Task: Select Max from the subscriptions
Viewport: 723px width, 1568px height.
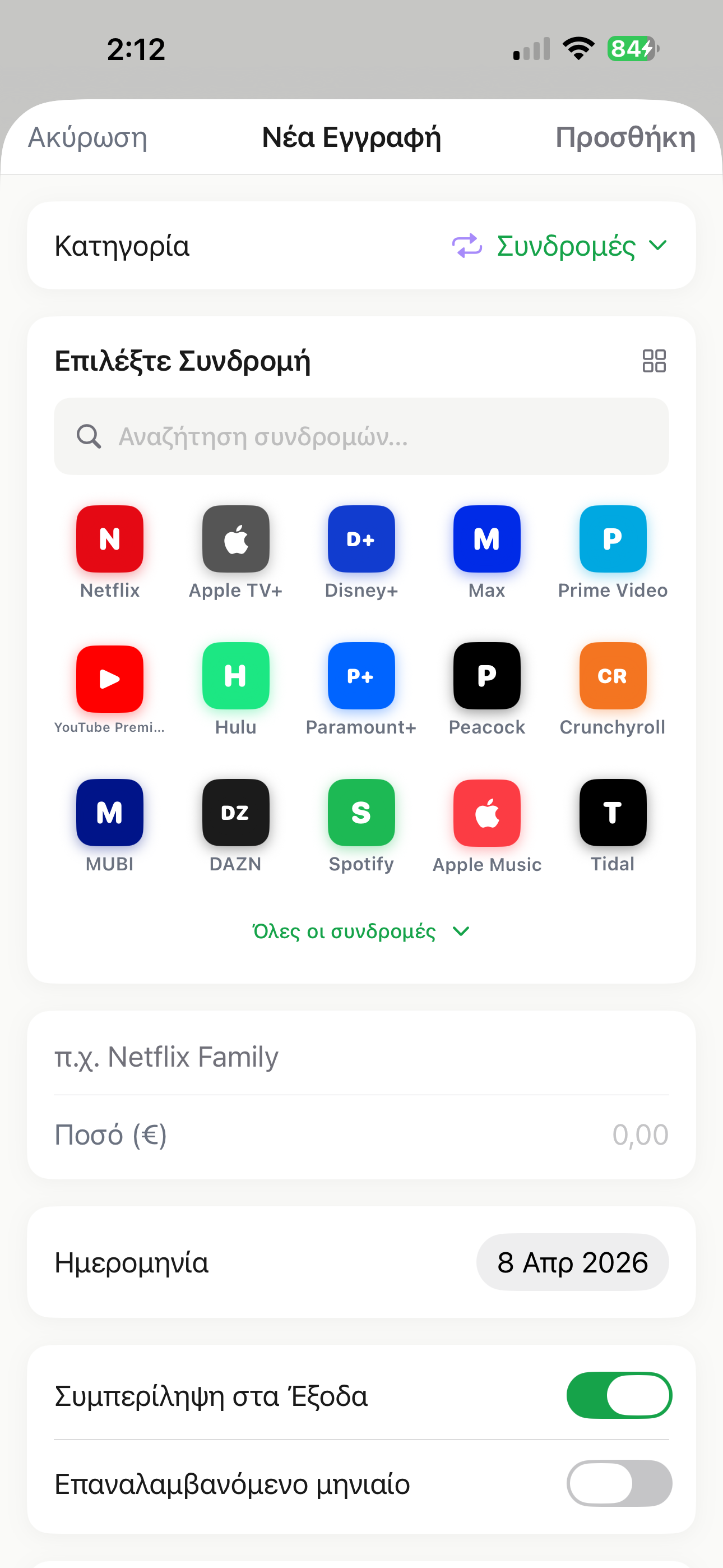Action: point(486,539)
